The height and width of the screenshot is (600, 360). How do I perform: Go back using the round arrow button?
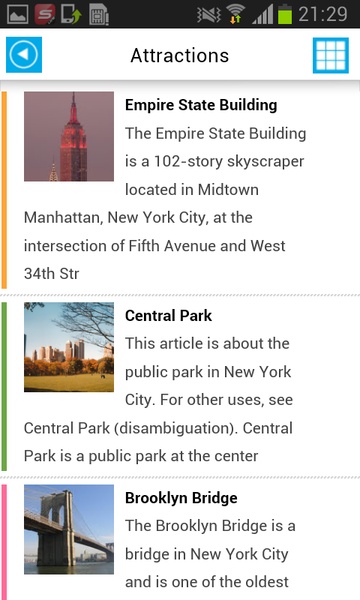(x=24, y=55)
